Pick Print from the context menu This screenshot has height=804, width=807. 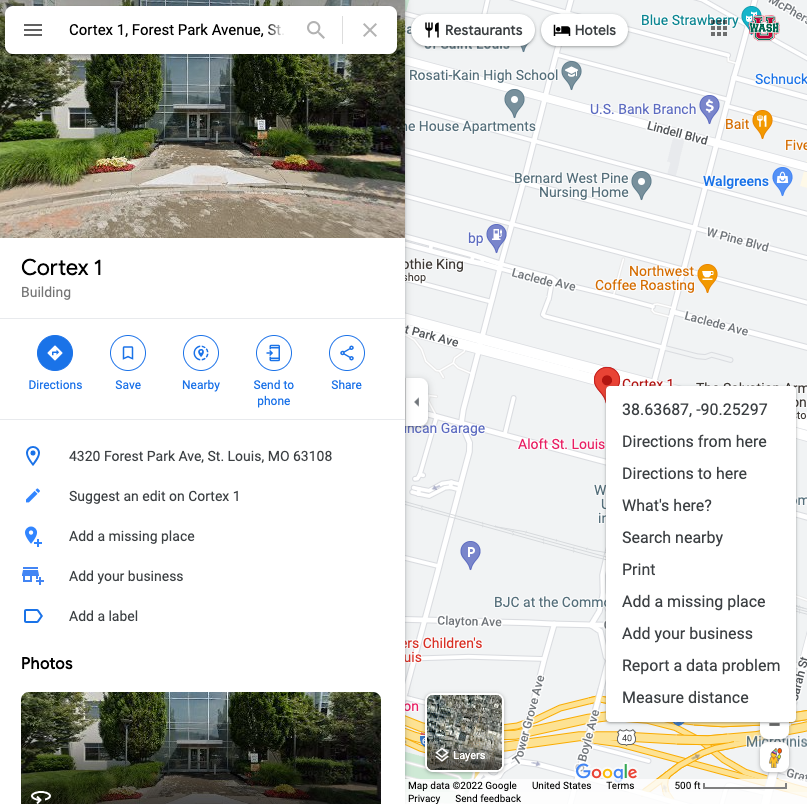click(x=639, y=569)
